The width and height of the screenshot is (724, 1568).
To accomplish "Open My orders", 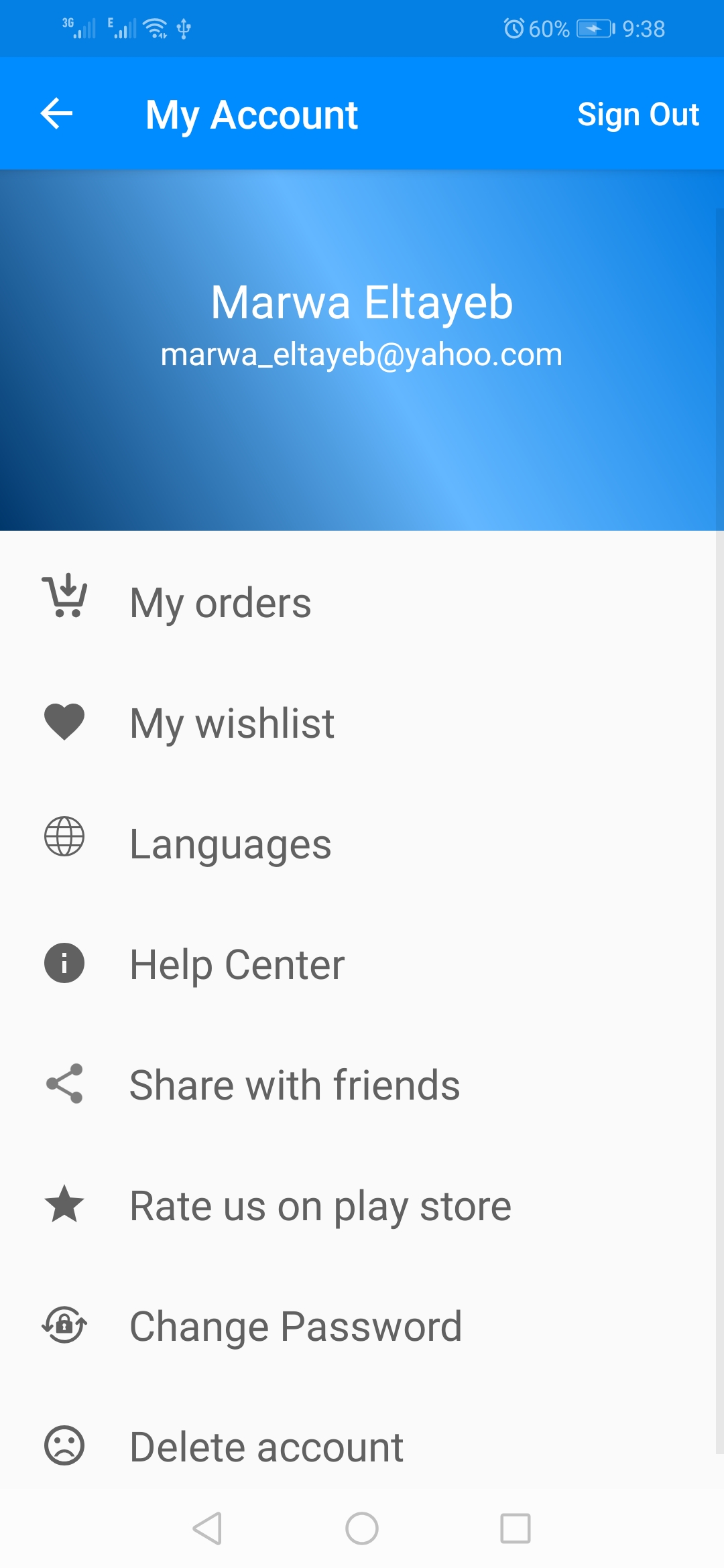I will 220,602.
